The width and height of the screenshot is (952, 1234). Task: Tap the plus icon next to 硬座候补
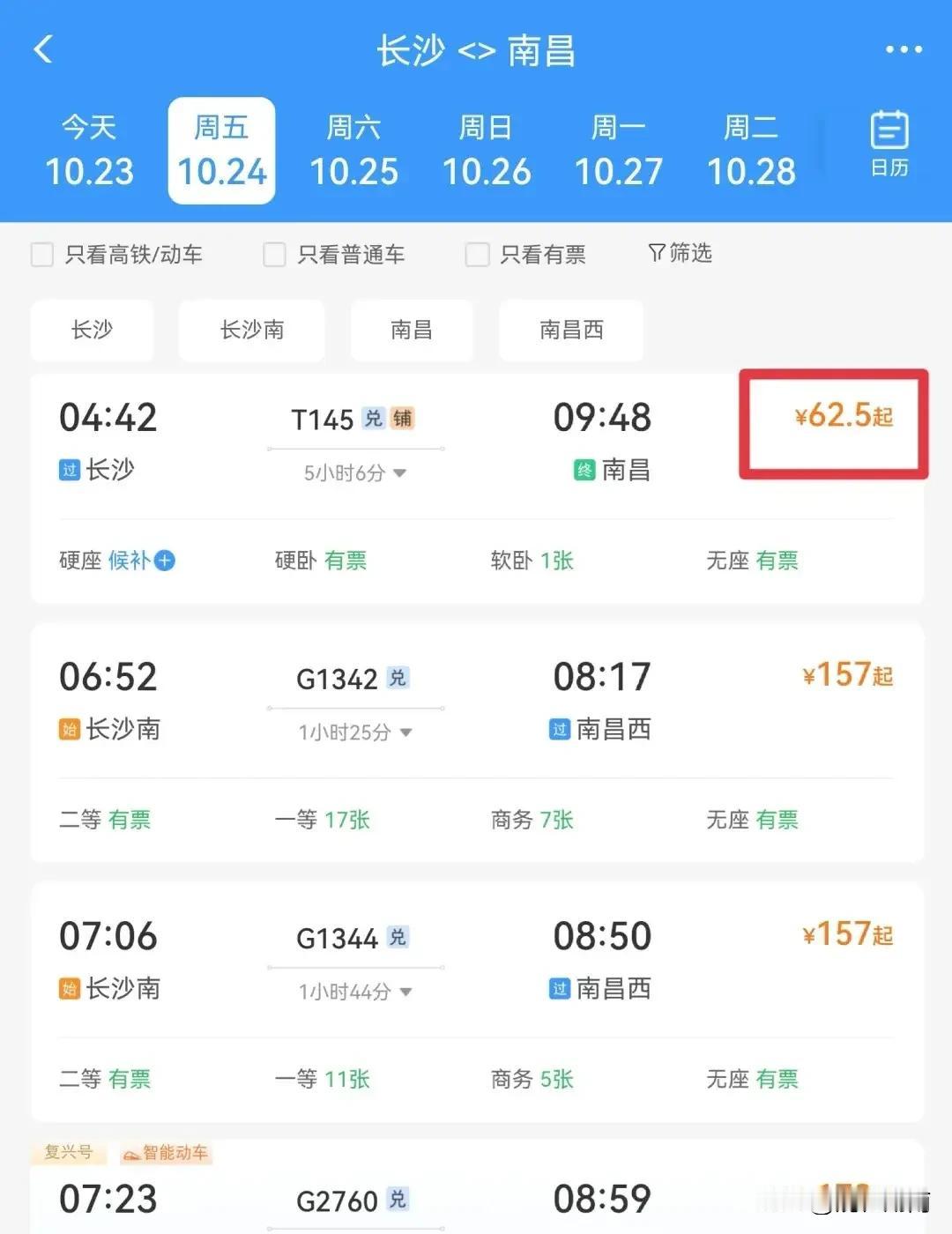coord(167,561)
